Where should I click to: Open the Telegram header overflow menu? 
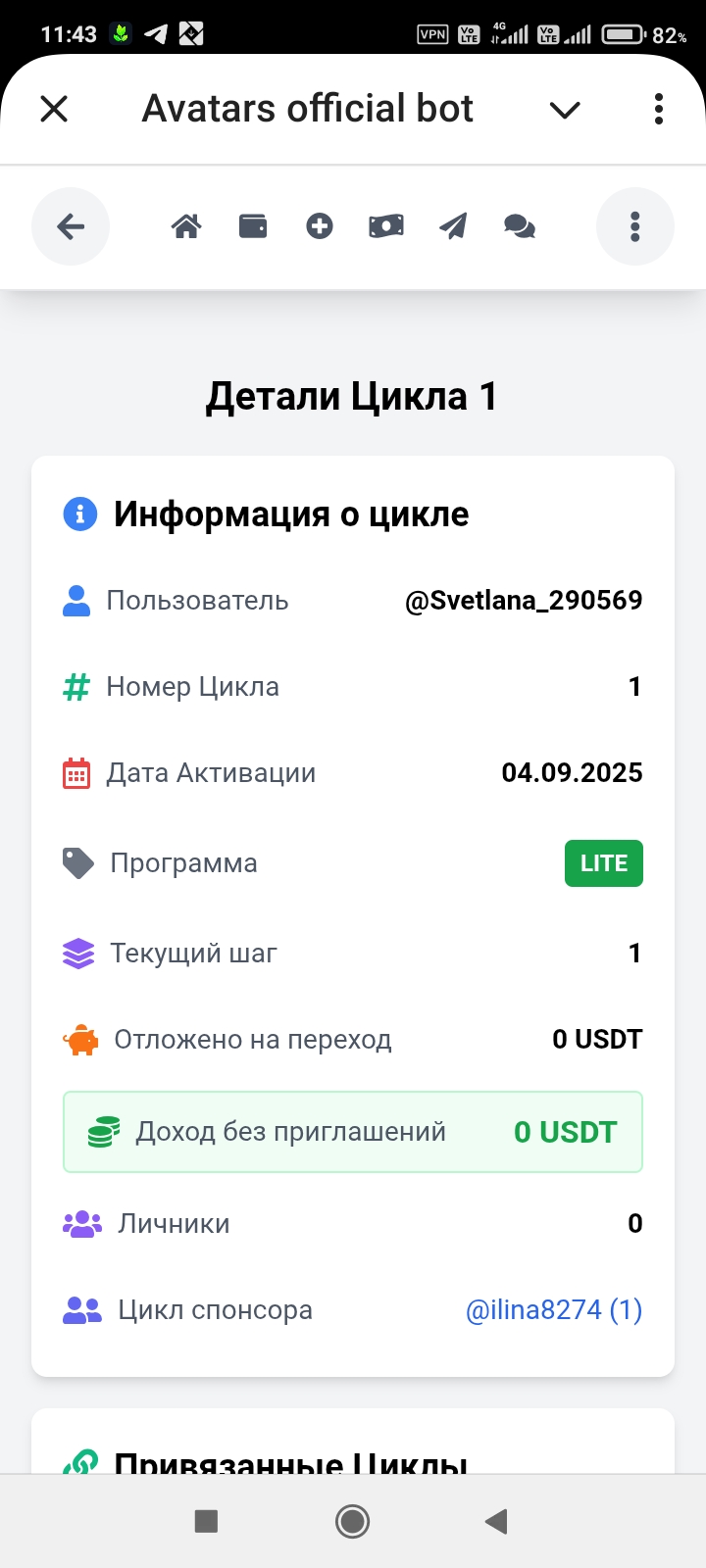pos(659,109)
